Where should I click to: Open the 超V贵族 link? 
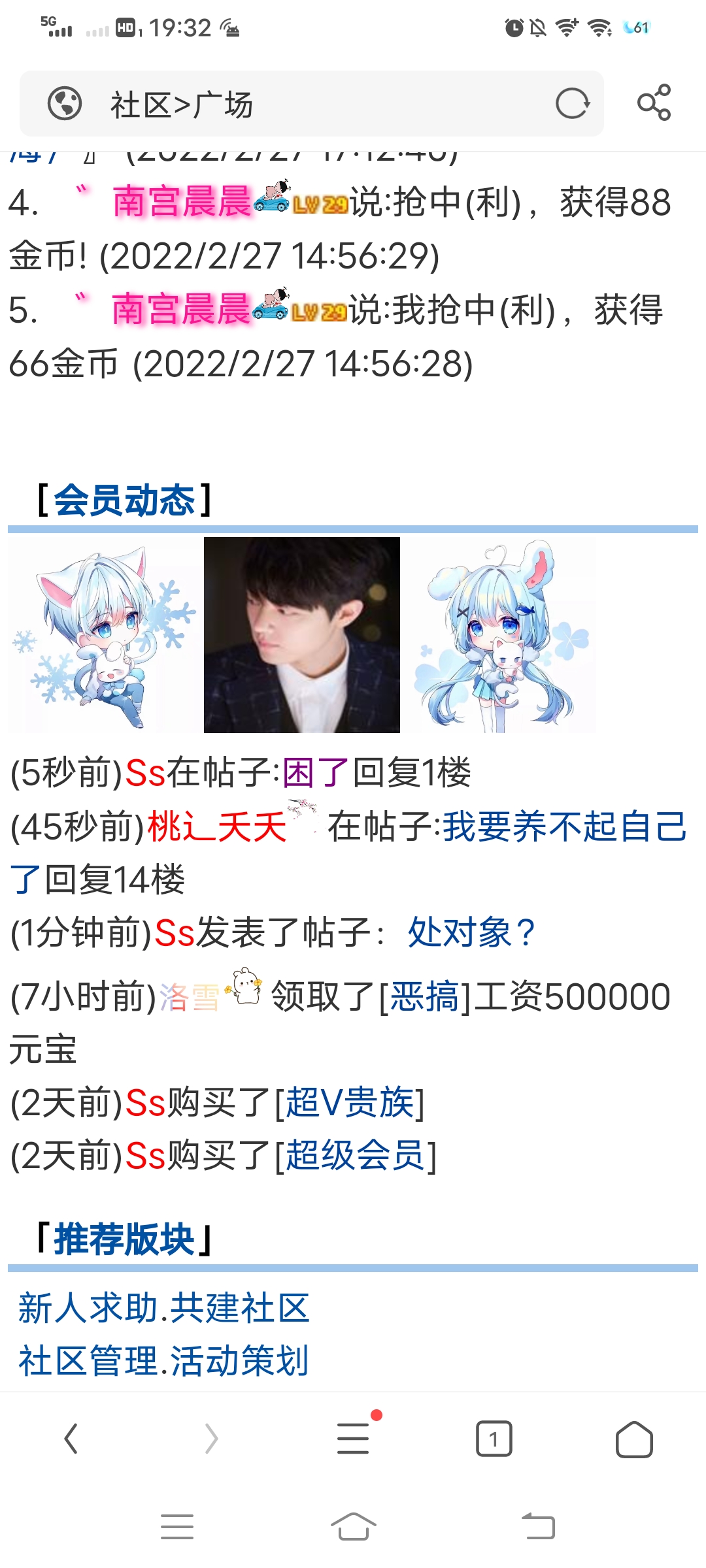point(350,1103)
